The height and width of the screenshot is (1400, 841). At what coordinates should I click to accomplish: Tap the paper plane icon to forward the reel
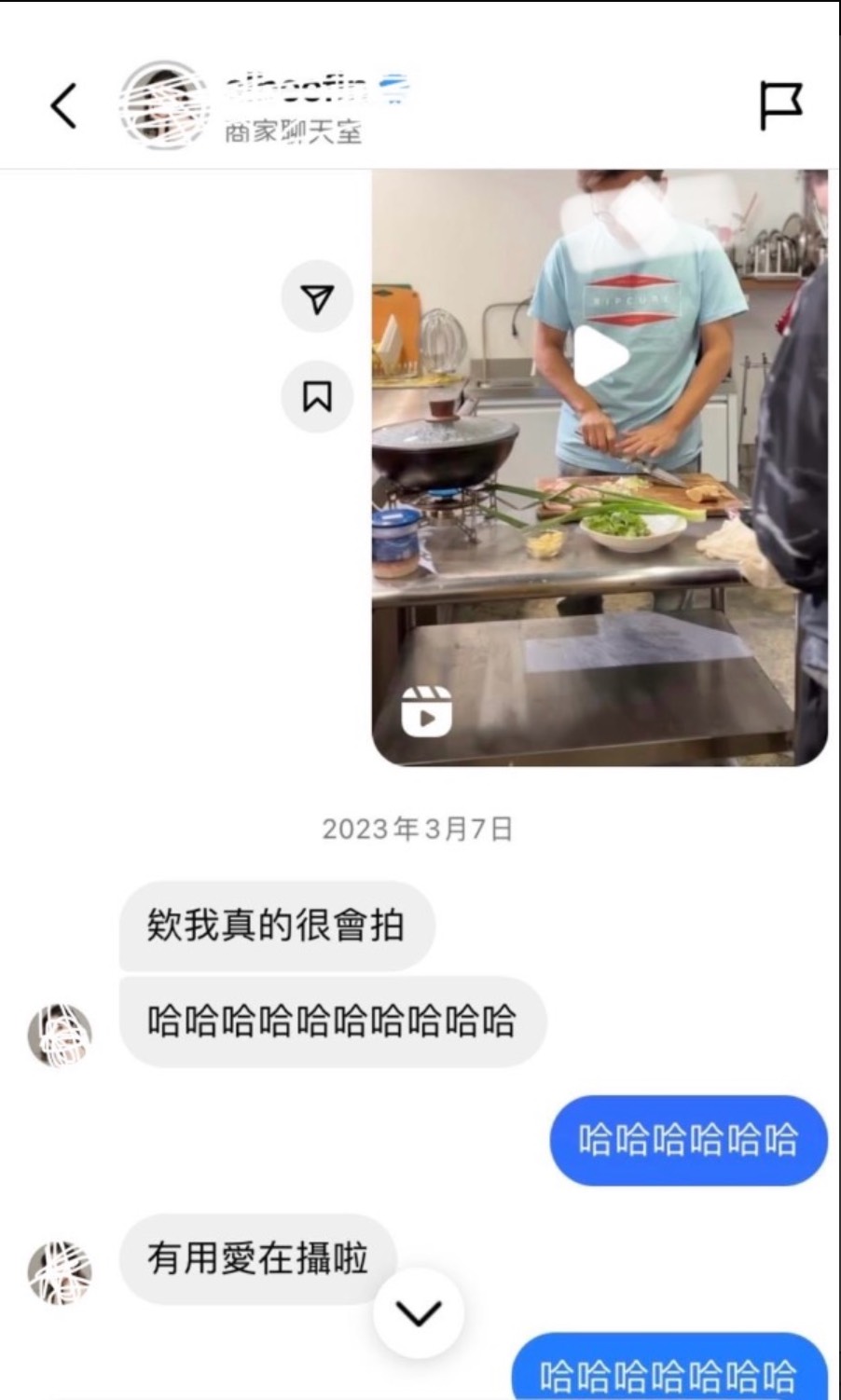[317, 296]
